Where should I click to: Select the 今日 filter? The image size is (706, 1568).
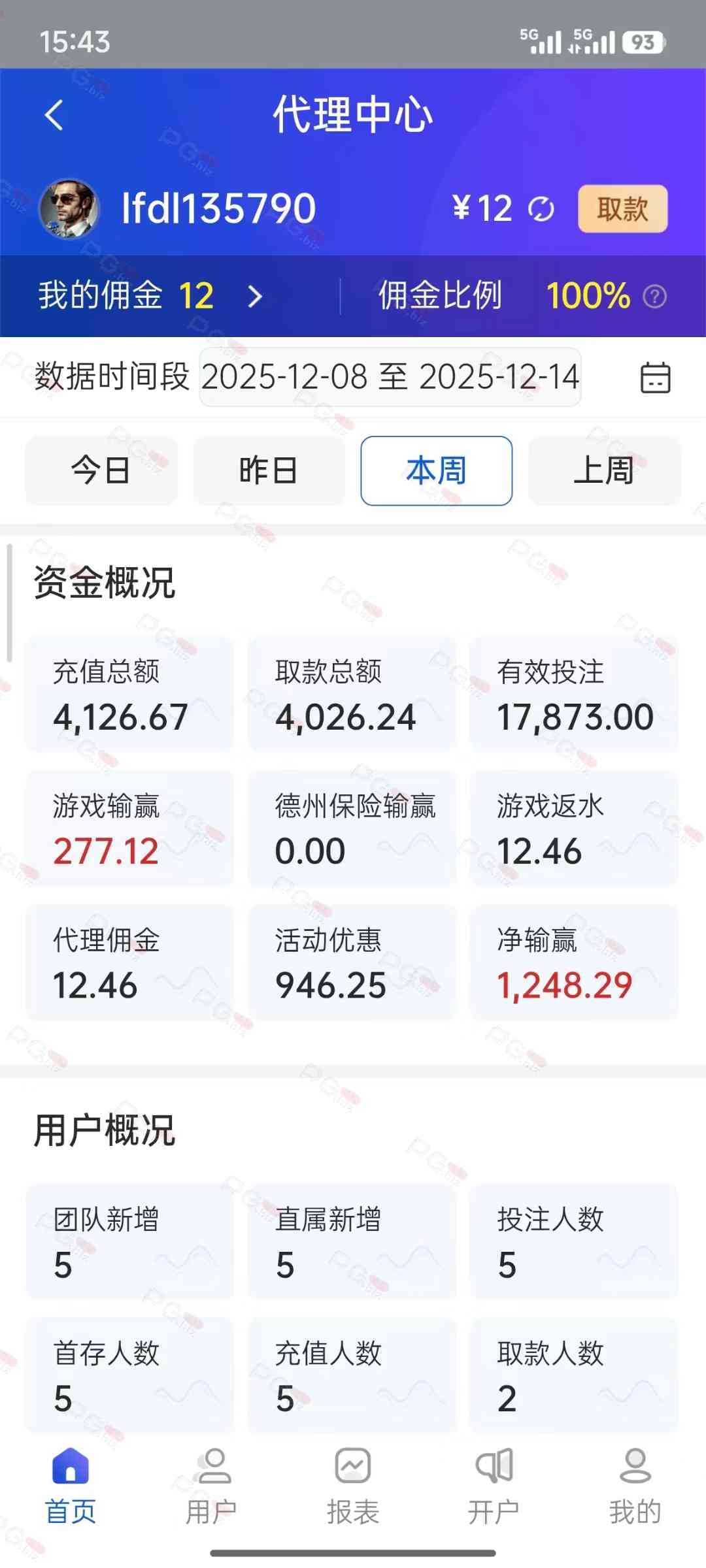tap(101, 470)
